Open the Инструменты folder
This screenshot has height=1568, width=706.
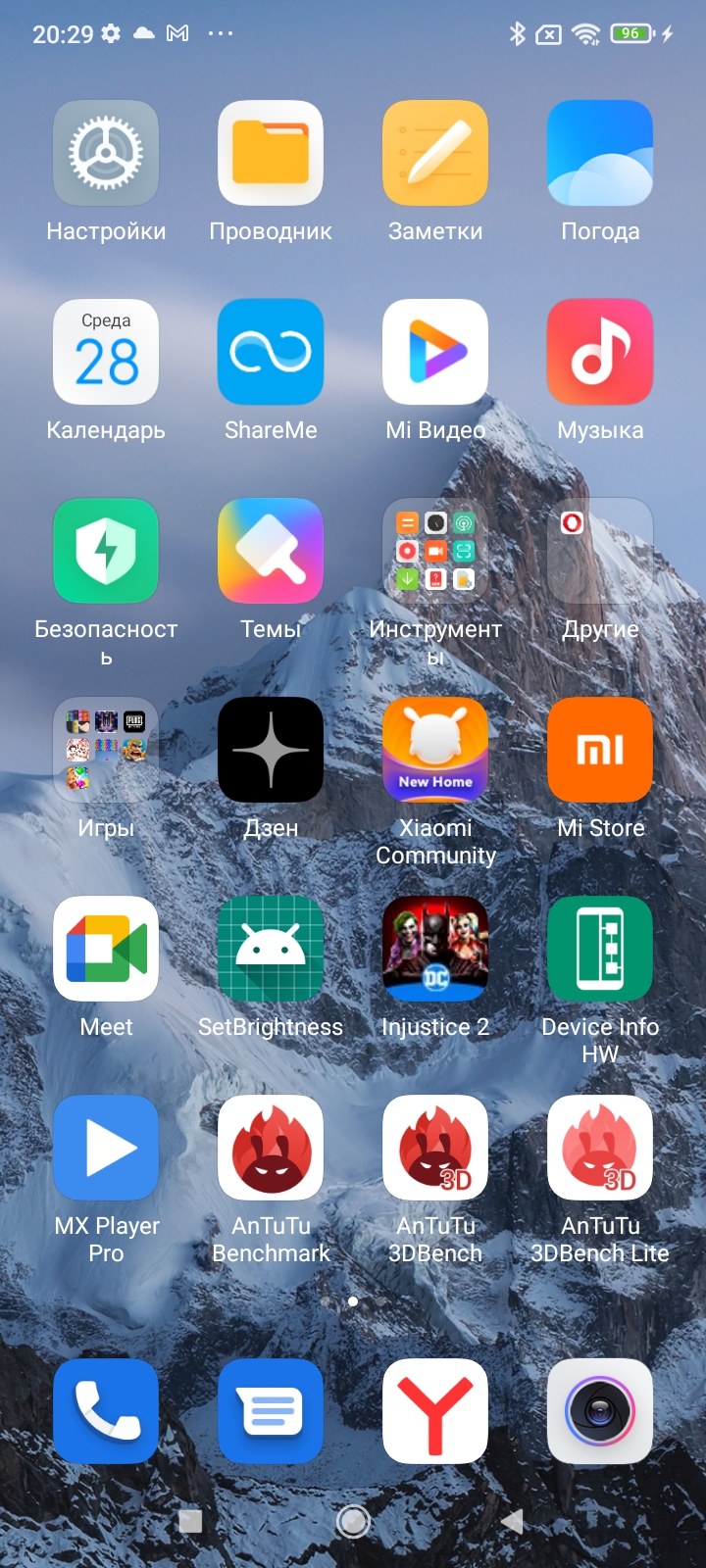435,551
